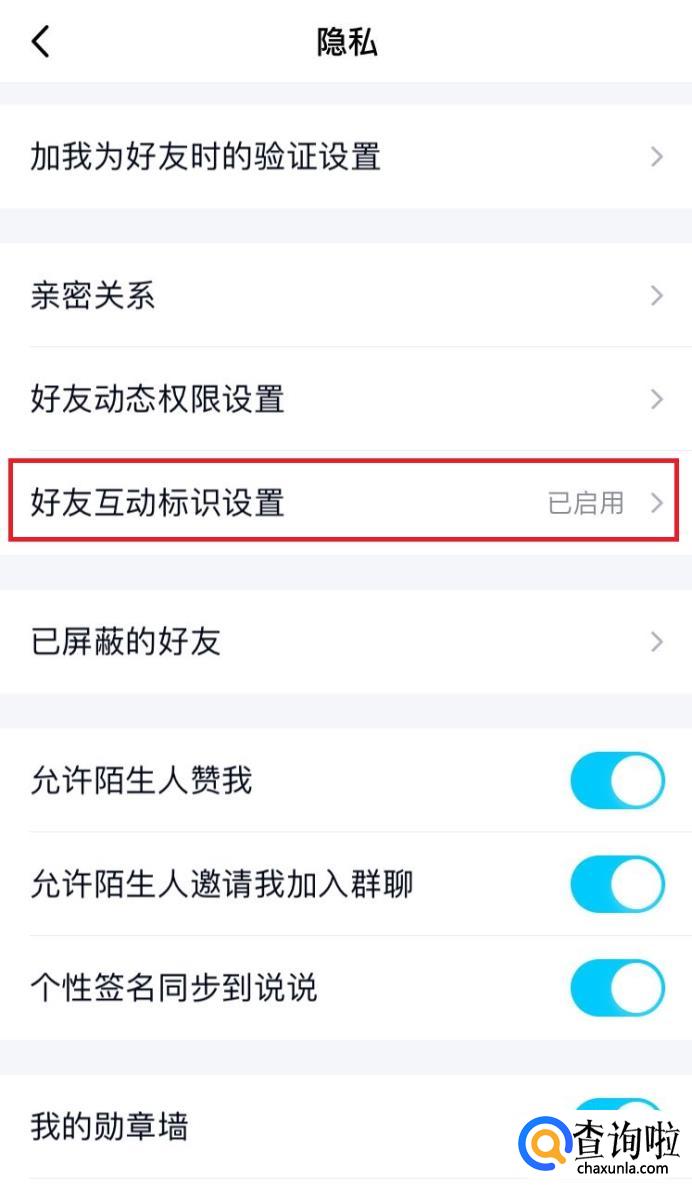
Task: Go back from the 隐私 page
Action: pos(40,42)
